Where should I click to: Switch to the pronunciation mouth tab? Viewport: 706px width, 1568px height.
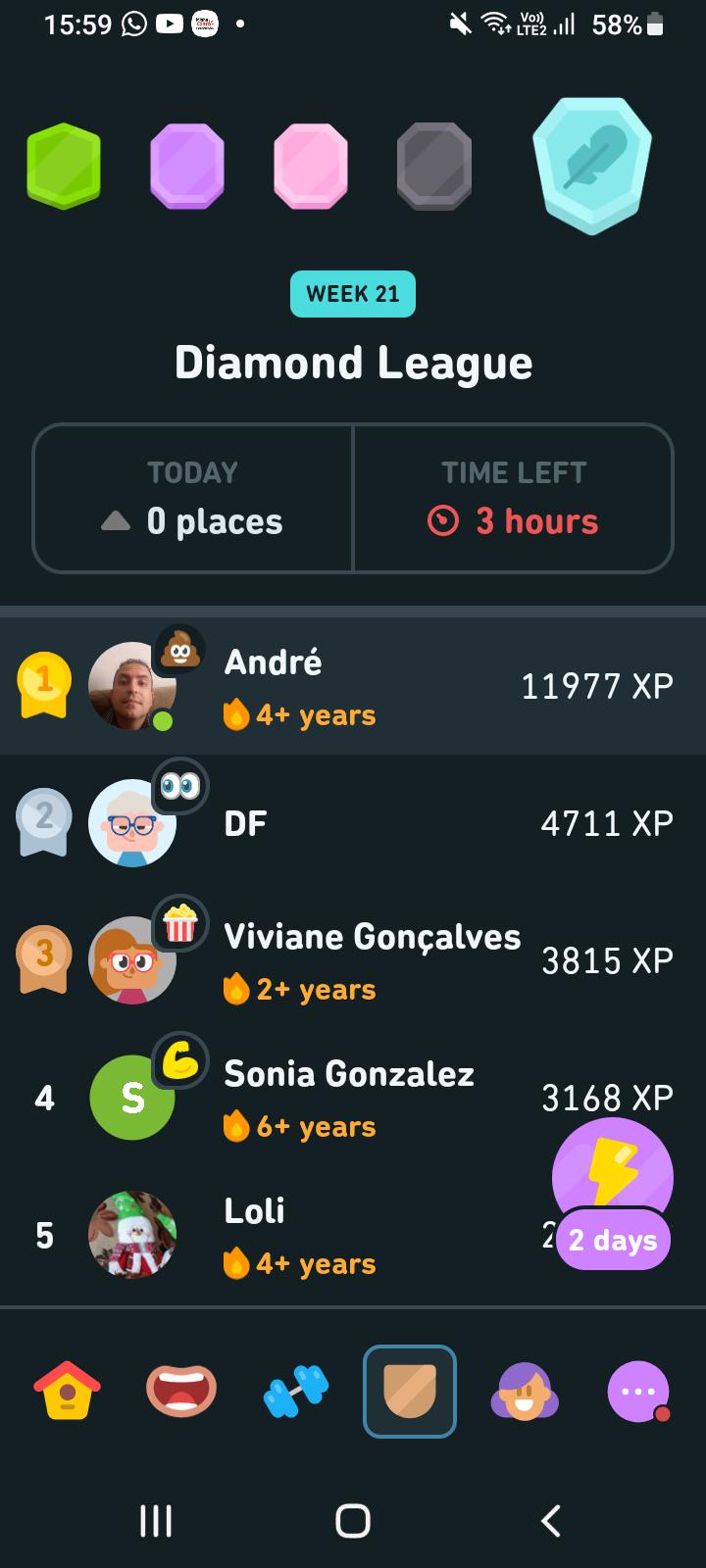181,1391
